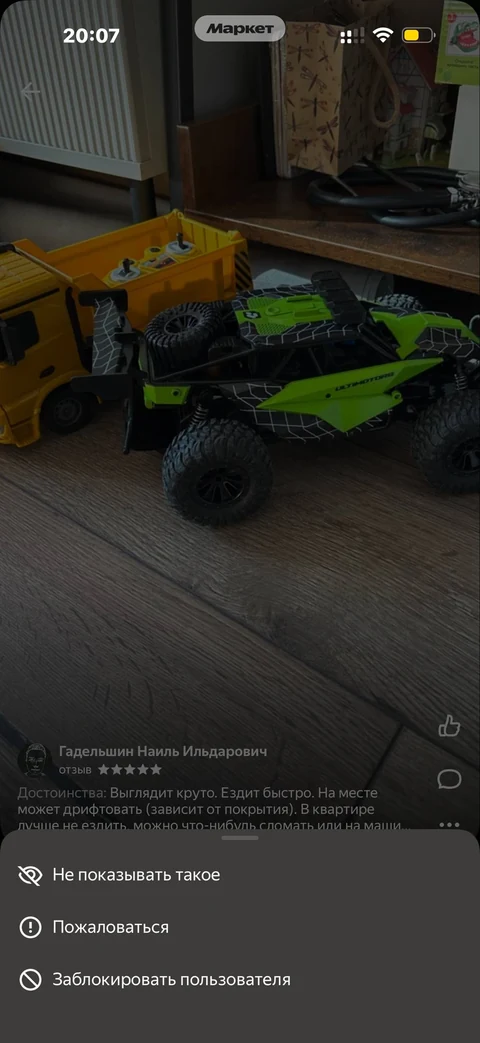
Task: Select "Не показывать такое" option
Action: point(240,875)
